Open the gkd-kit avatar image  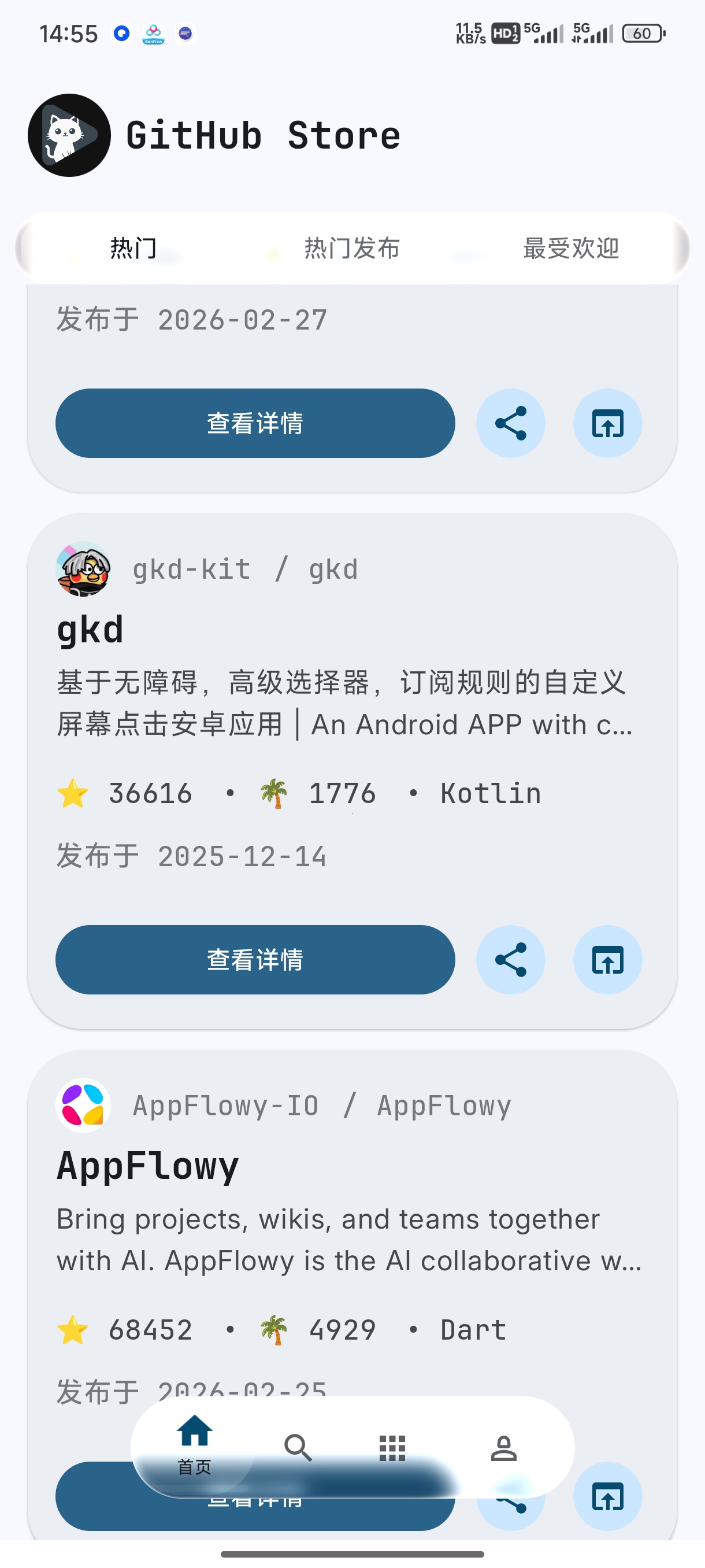point(83,569)
